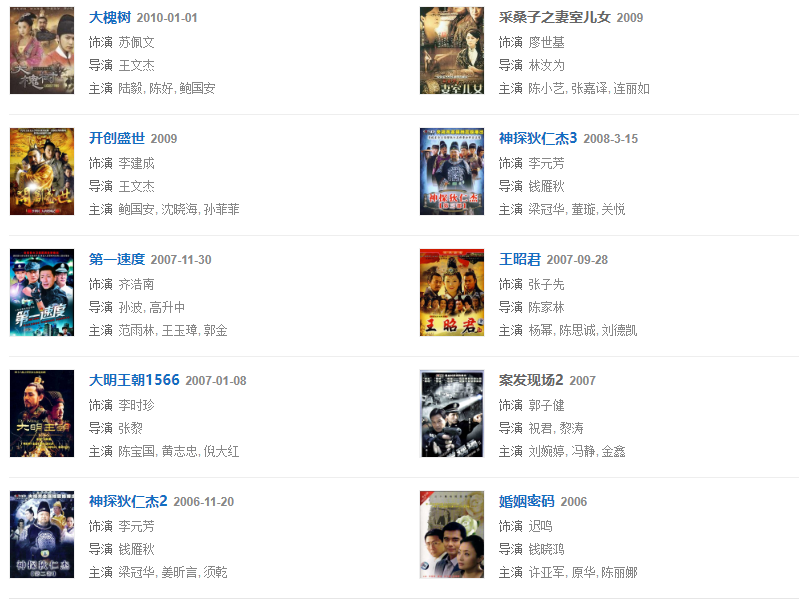Tap the 大槐树 poster thumbnail
809x601 pixels.
click(42, 51)
